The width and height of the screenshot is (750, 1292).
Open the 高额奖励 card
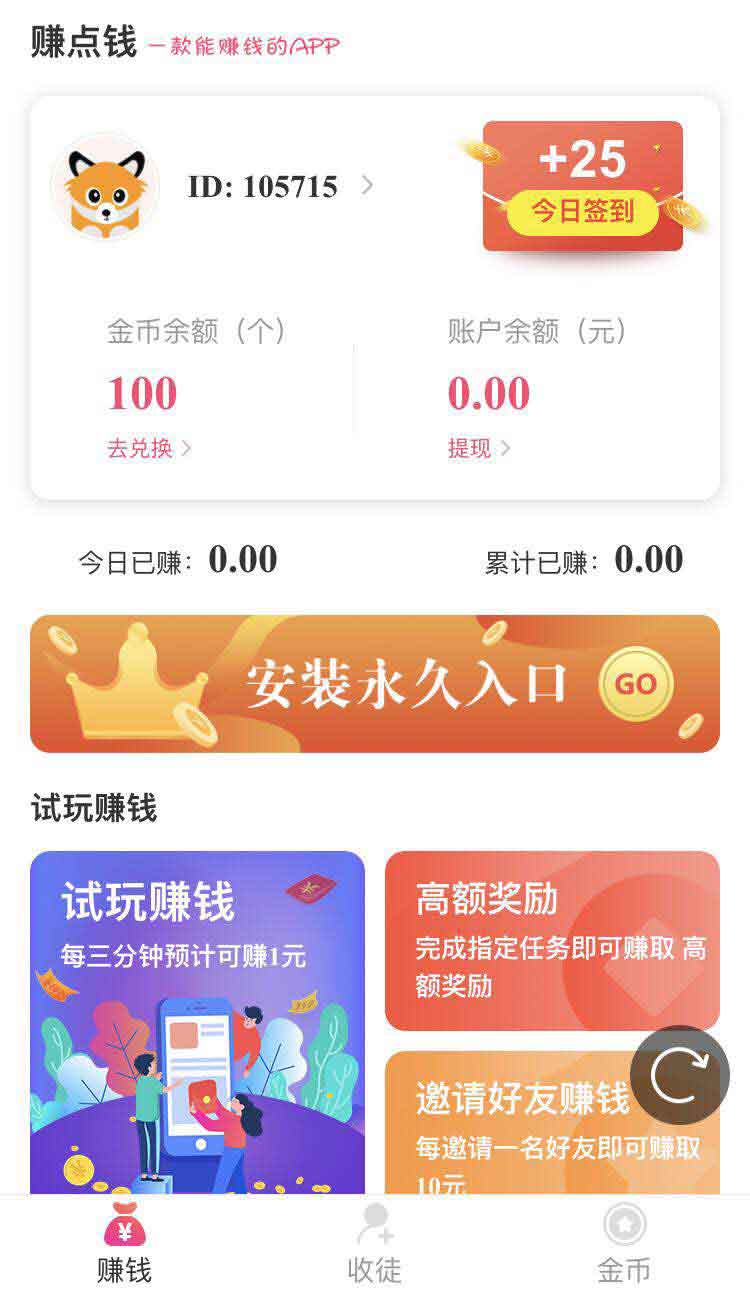552,940
